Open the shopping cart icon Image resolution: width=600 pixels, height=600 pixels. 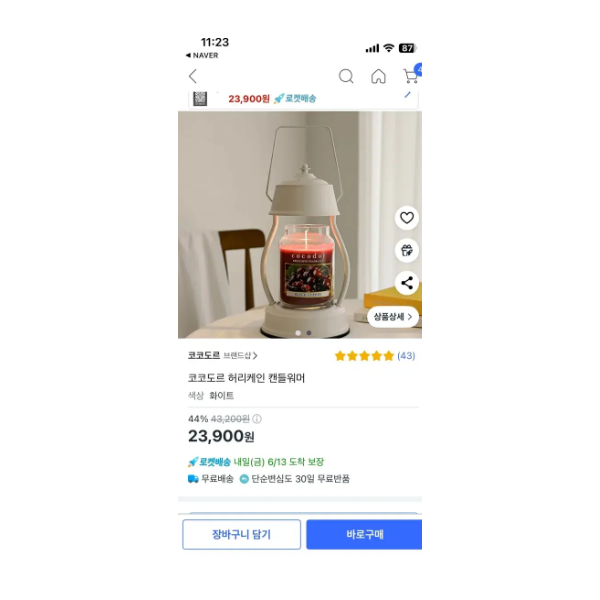(x=410, y=76)
